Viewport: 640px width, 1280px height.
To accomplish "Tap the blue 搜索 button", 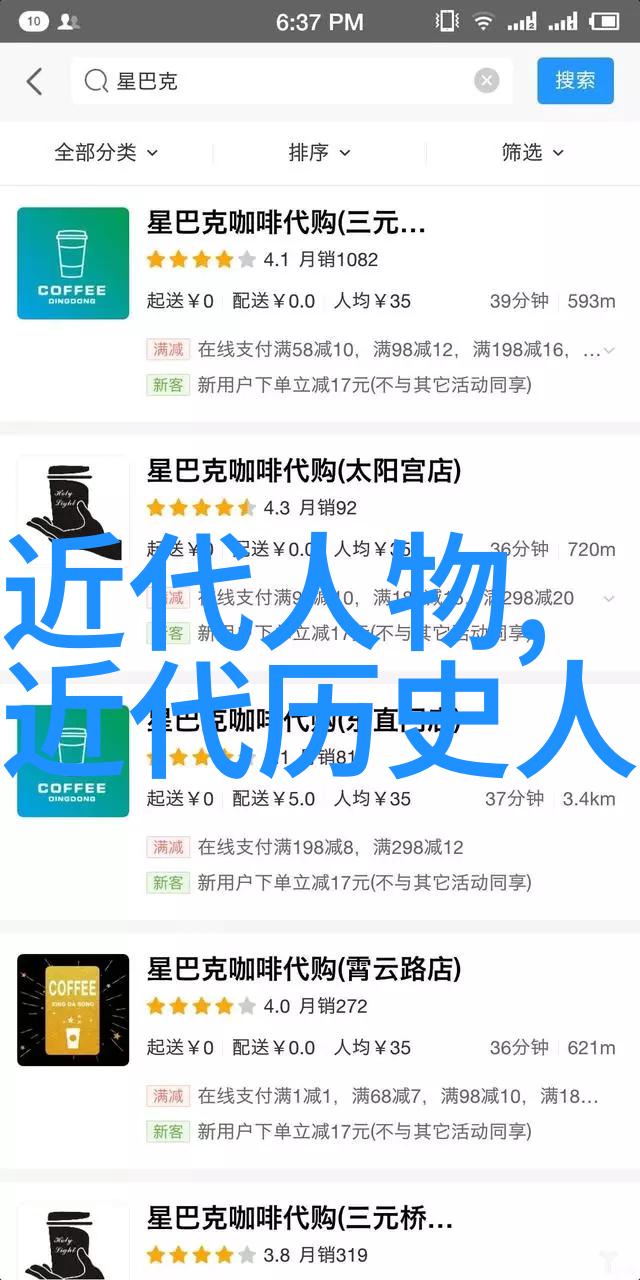I will click(575, 81).
